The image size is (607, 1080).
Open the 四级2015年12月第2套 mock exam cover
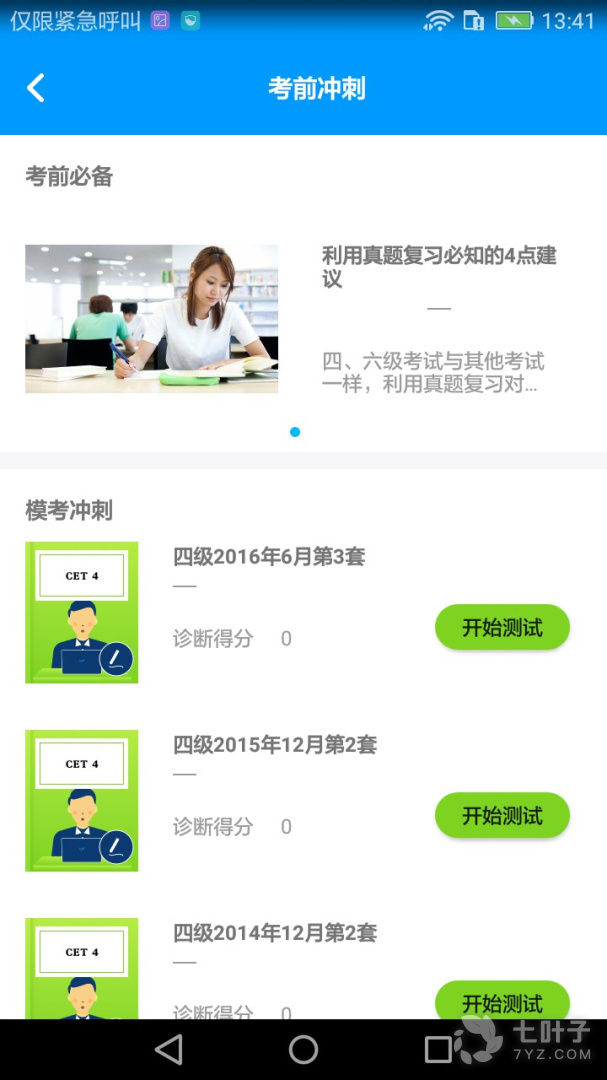82,800
